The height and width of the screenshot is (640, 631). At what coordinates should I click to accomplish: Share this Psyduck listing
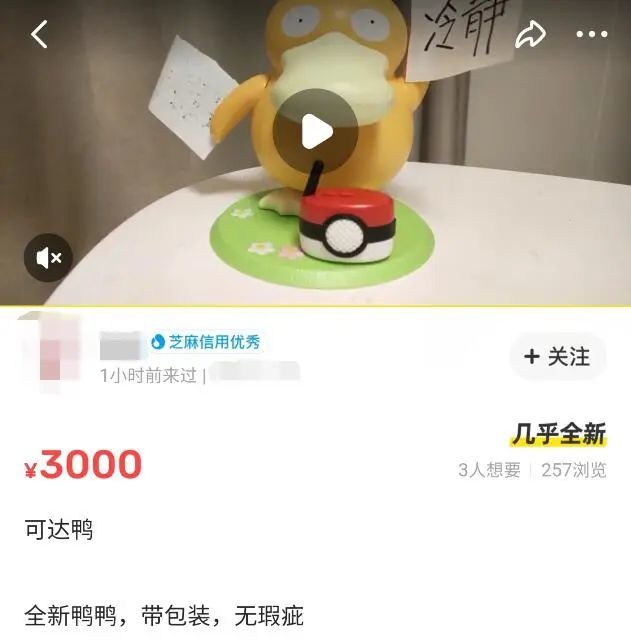[529, 35]
